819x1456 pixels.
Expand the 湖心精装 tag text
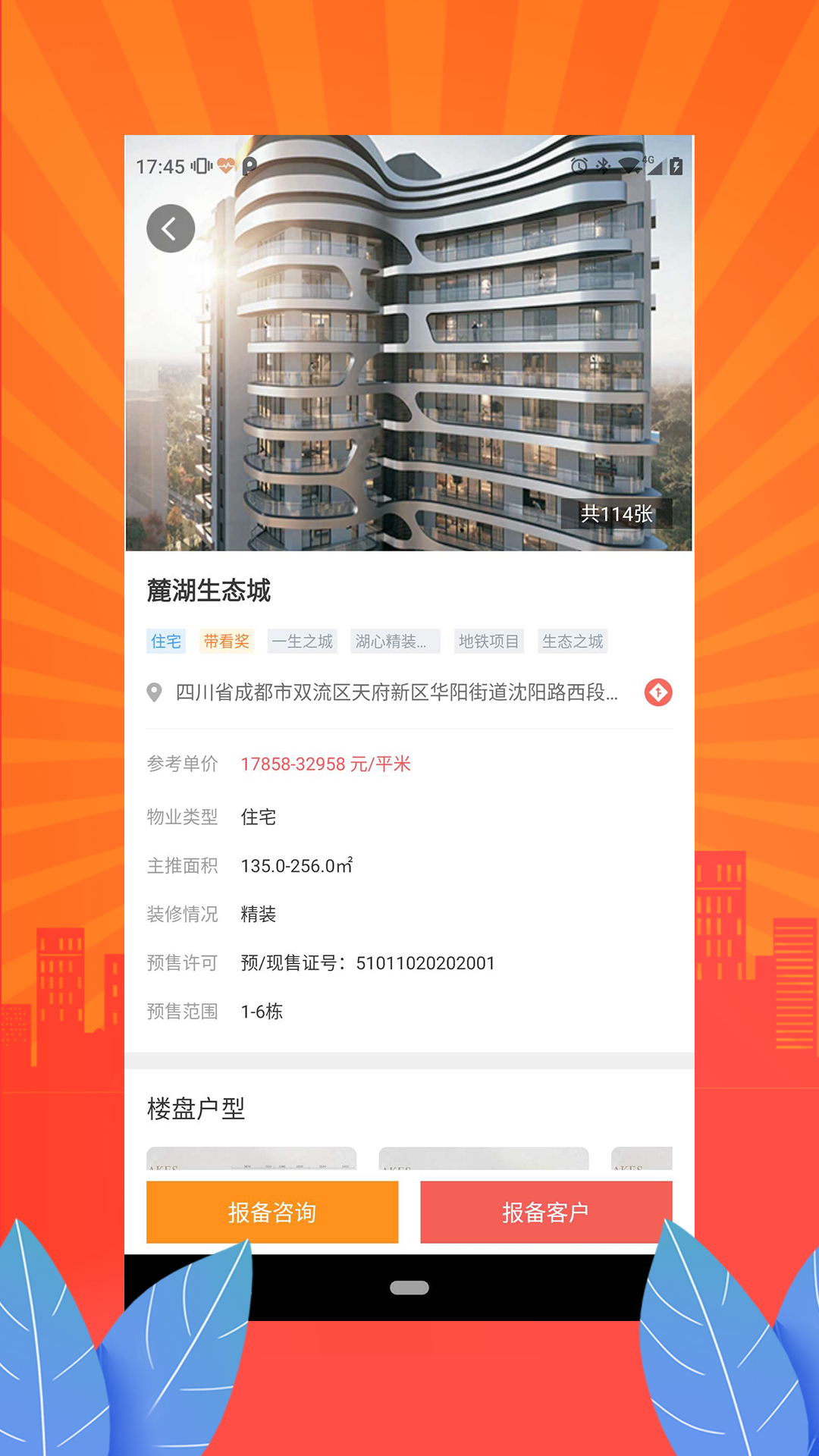[x=395, y=641]
